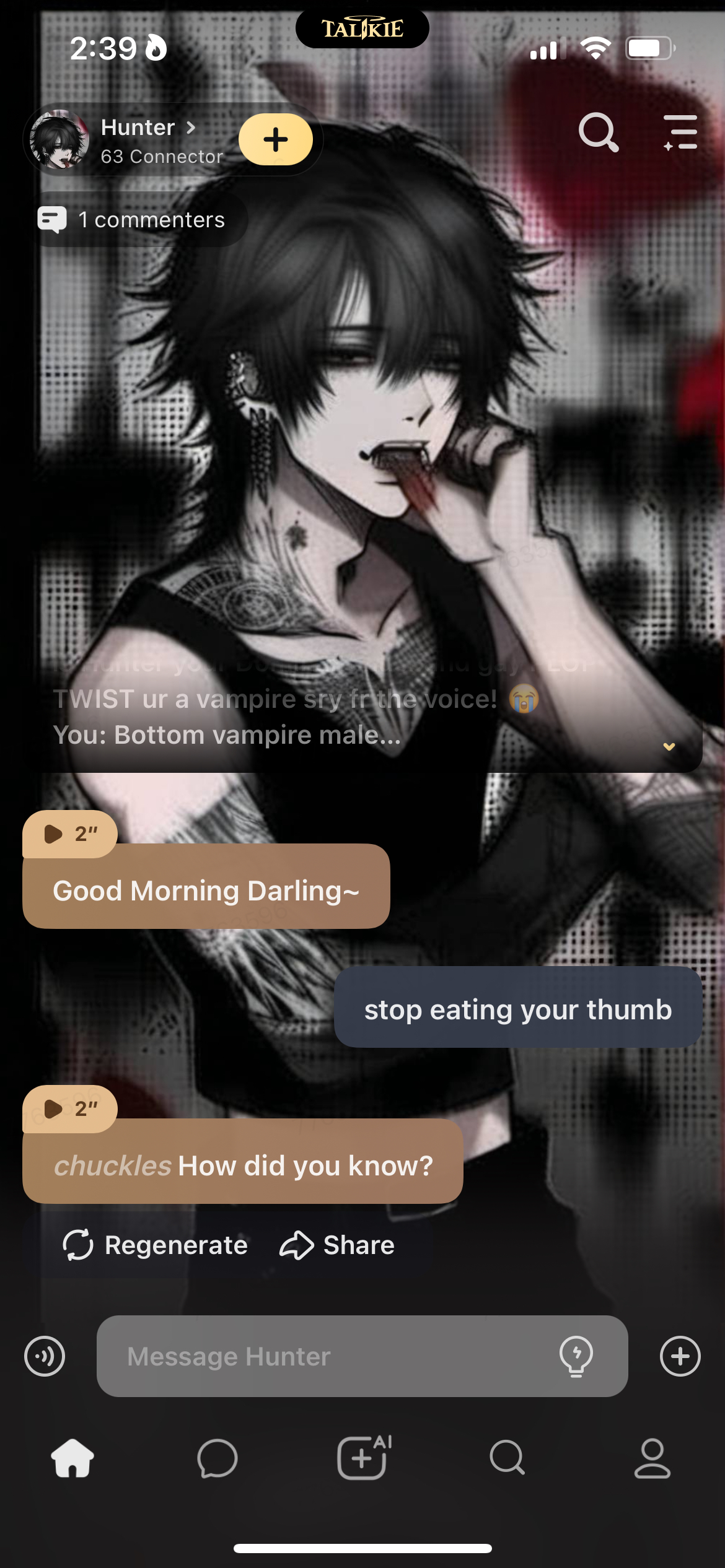Open the search icon at top

pos(598,132)
